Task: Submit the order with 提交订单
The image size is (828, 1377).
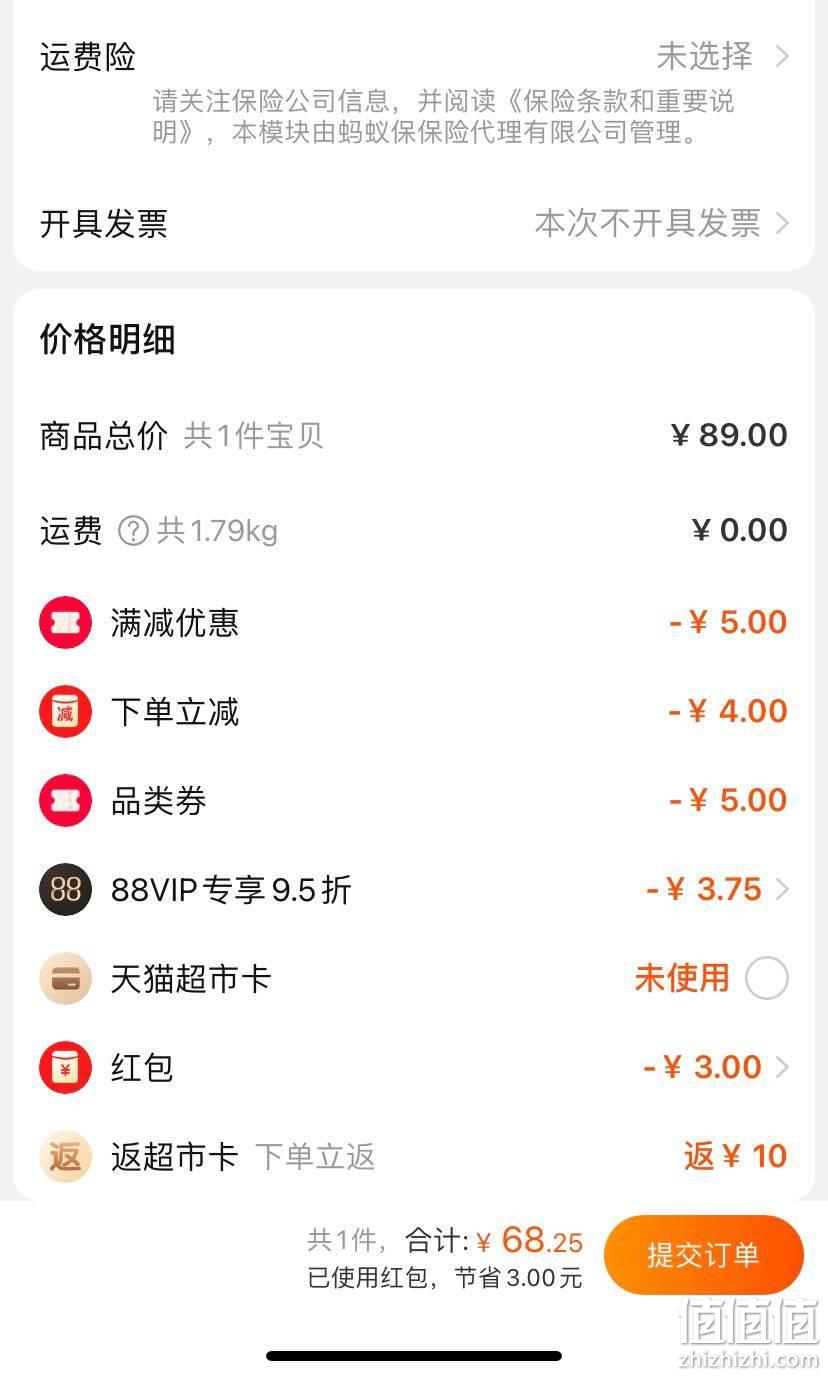Action: coord(703,1255)
